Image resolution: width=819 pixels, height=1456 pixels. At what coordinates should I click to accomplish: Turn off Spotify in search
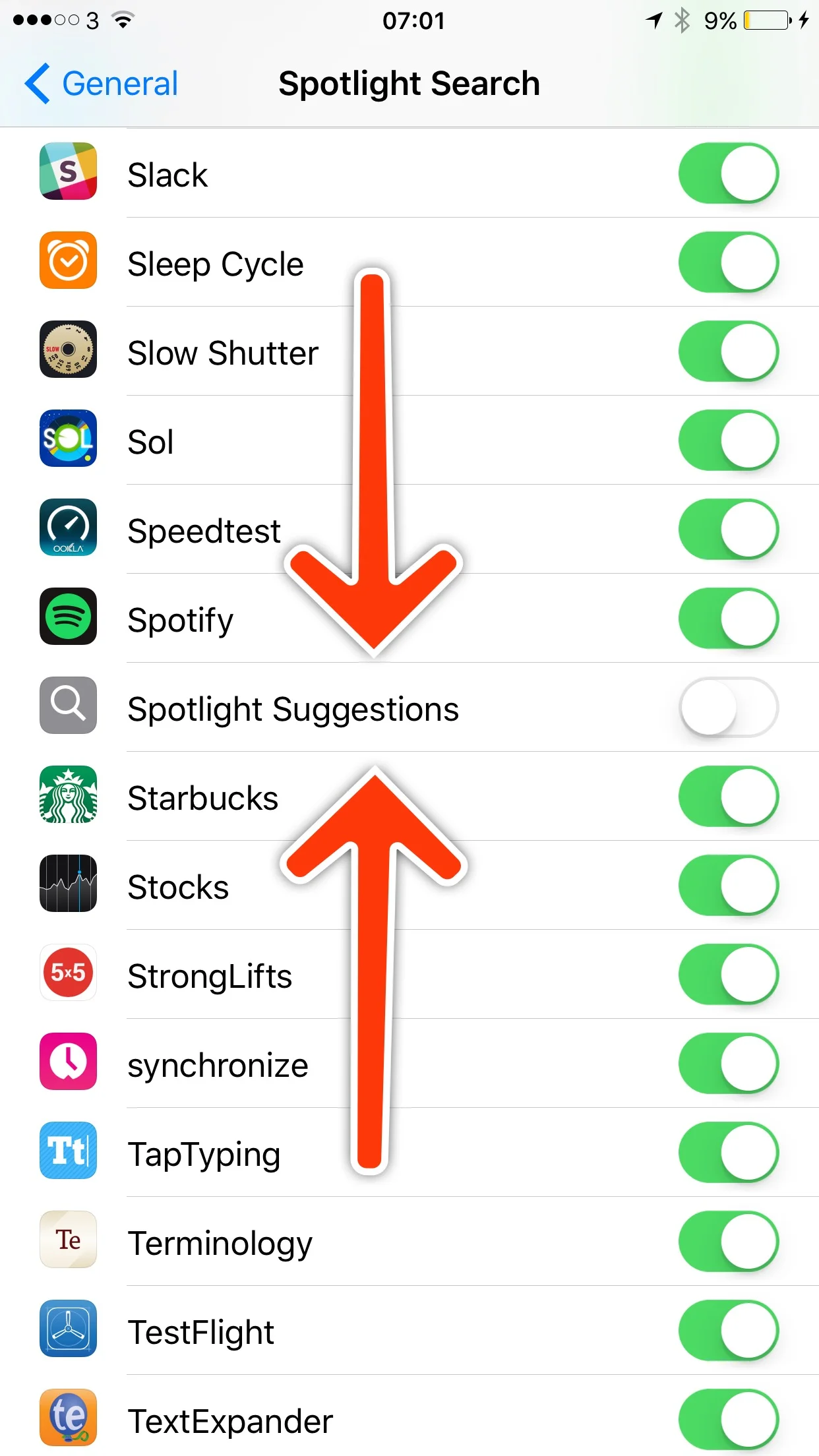pyautogui.click(x=729, y=619)
